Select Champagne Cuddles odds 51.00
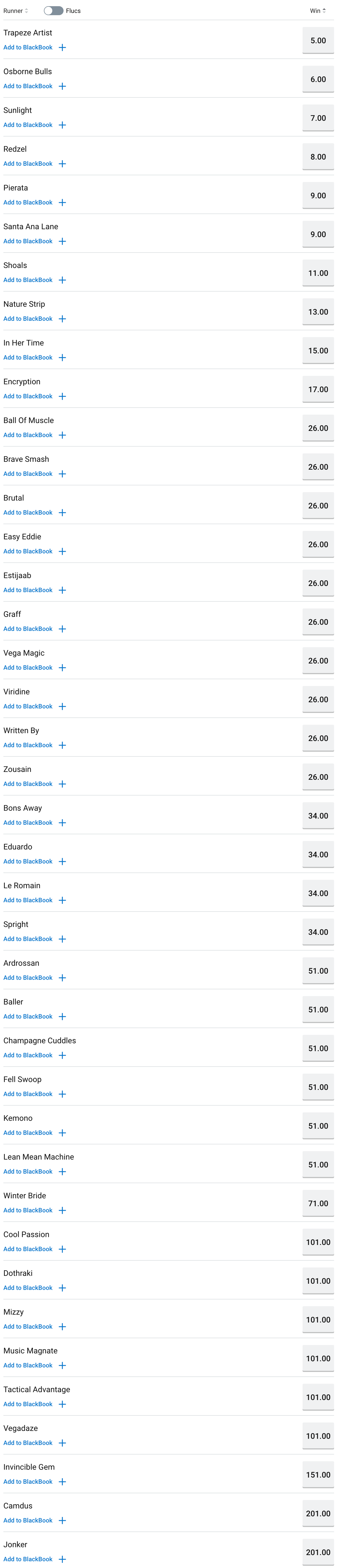 click(x=318, y=1048)
